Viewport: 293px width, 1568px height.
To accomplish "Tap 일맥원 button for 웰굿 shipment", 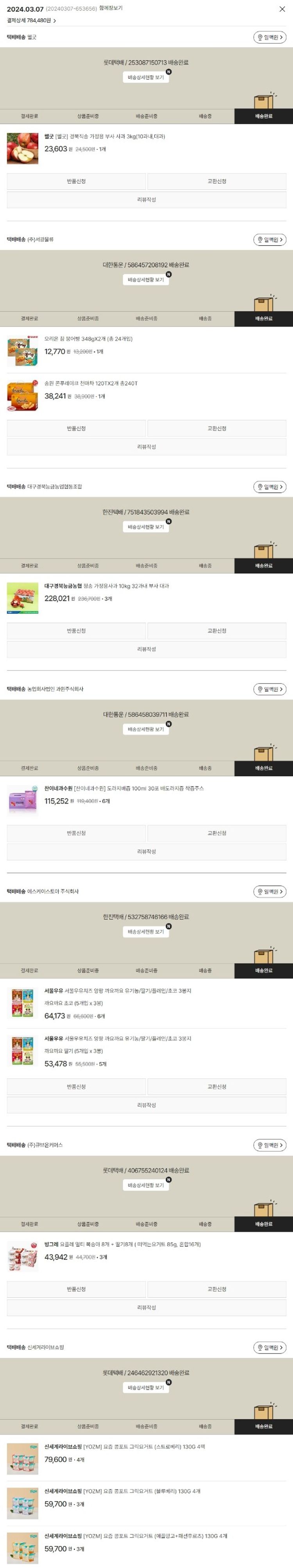I will click(269, 38).
